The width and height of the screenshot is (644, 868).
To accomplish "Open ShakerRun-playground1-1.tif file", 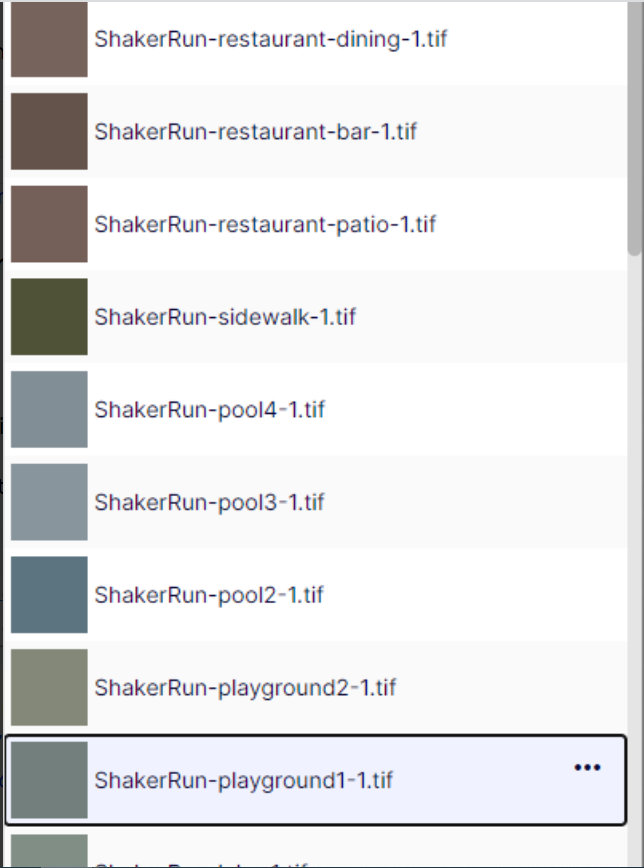I will (243, 780).
